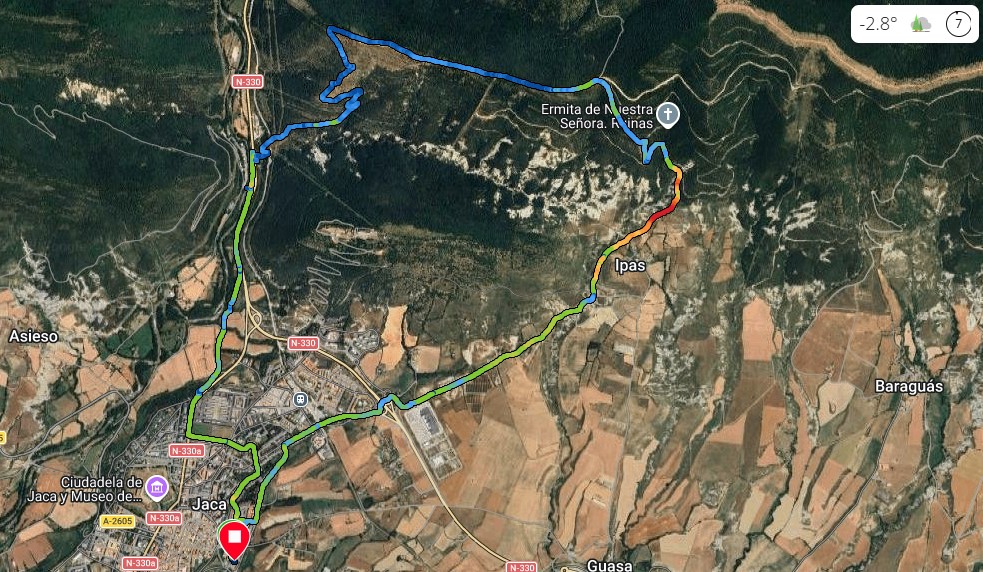Tap the transit station icon near N-330
The image size is (983, 572).
301,398
